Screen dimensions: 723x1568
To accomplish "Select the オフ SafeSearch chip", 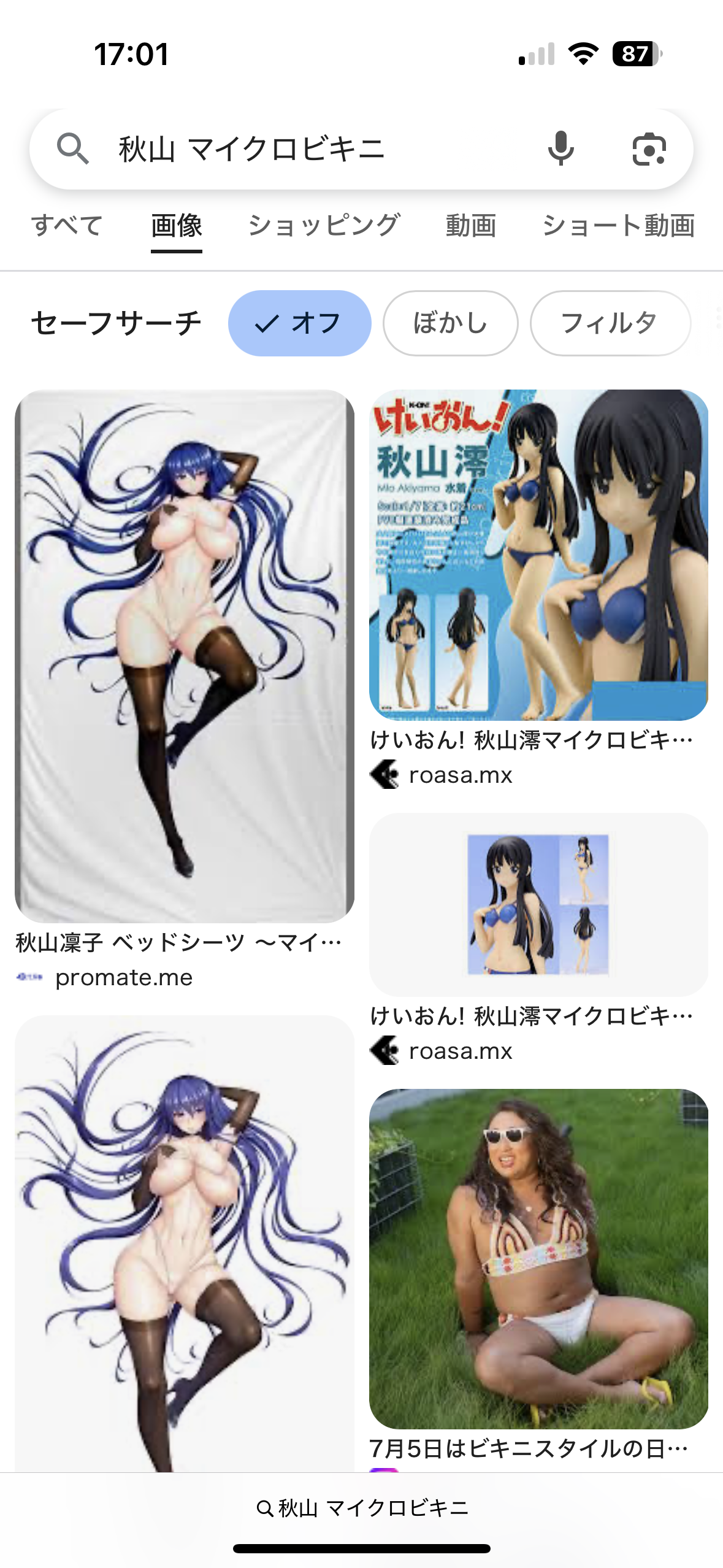I will pyautogui.click(x=299, y=323).
